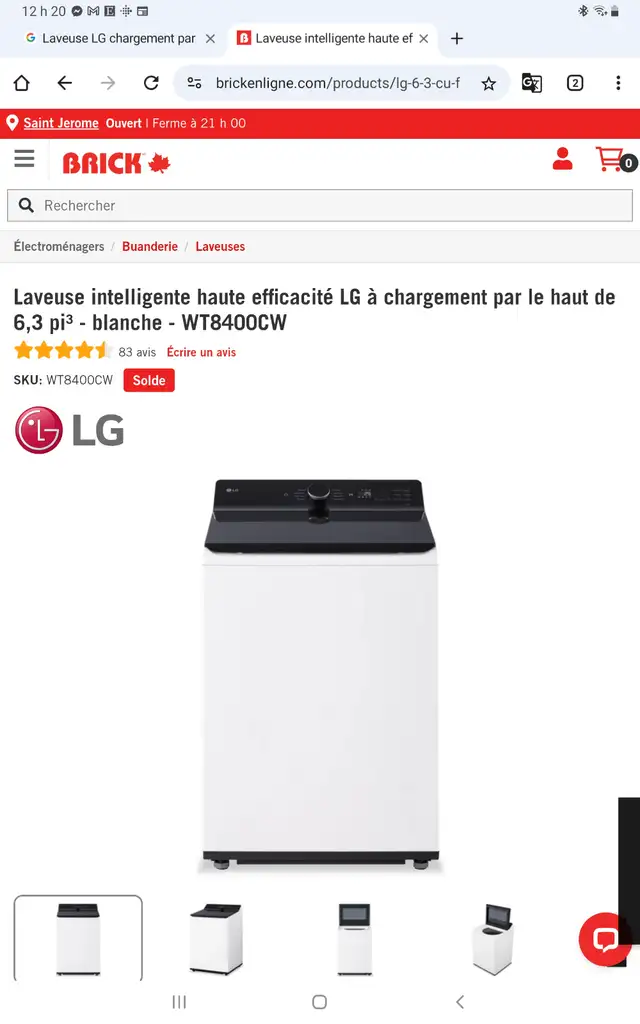Select the fourth washer thumbnail with open lid
Screen dimensions: 640x1024
(493, 939)
